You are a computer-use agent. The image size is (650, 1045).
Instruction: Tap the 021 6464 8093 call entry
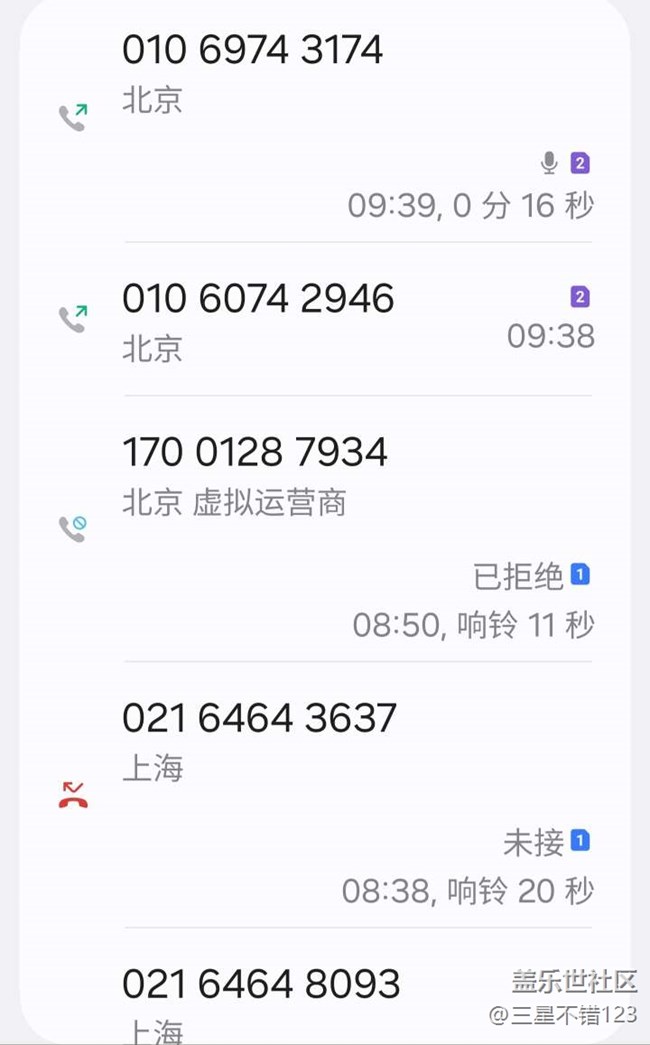261,984
